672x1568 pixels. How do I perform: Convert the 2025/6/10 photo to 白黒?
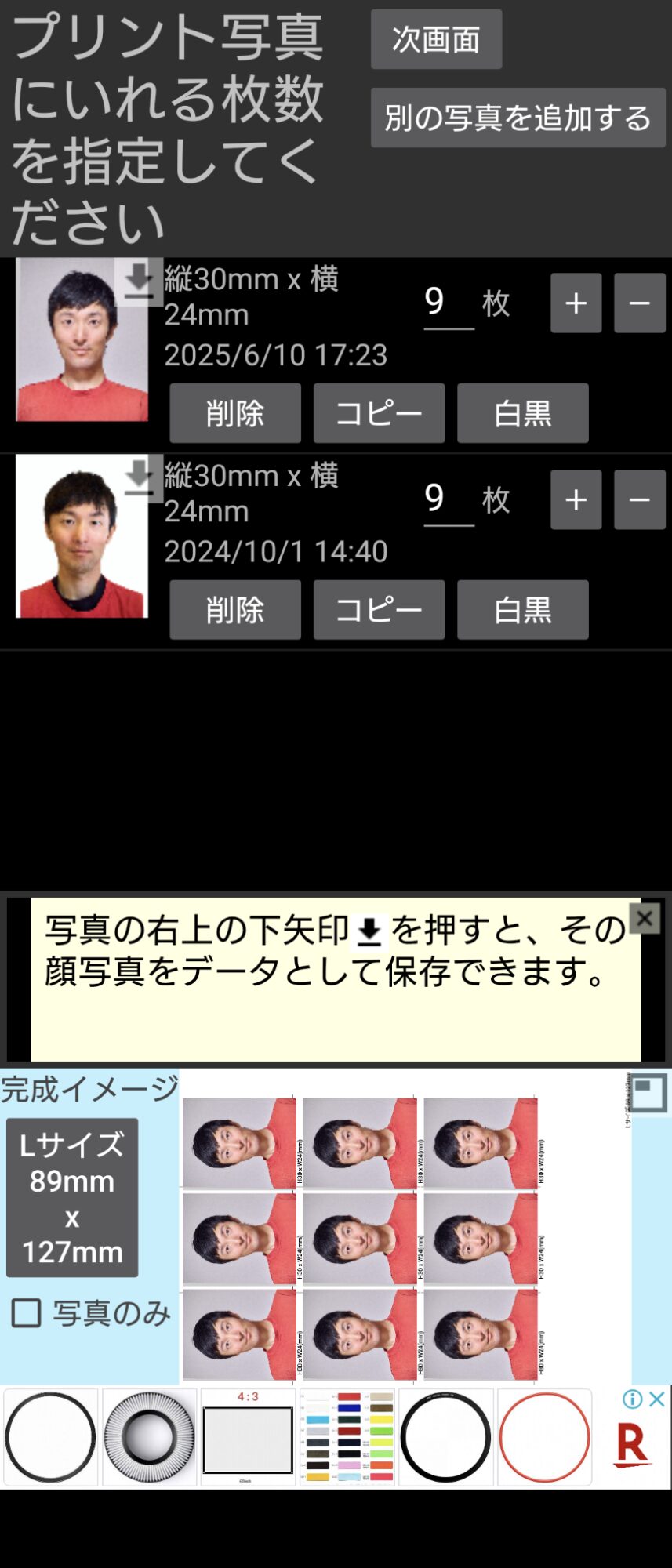(x=522, y=413)
